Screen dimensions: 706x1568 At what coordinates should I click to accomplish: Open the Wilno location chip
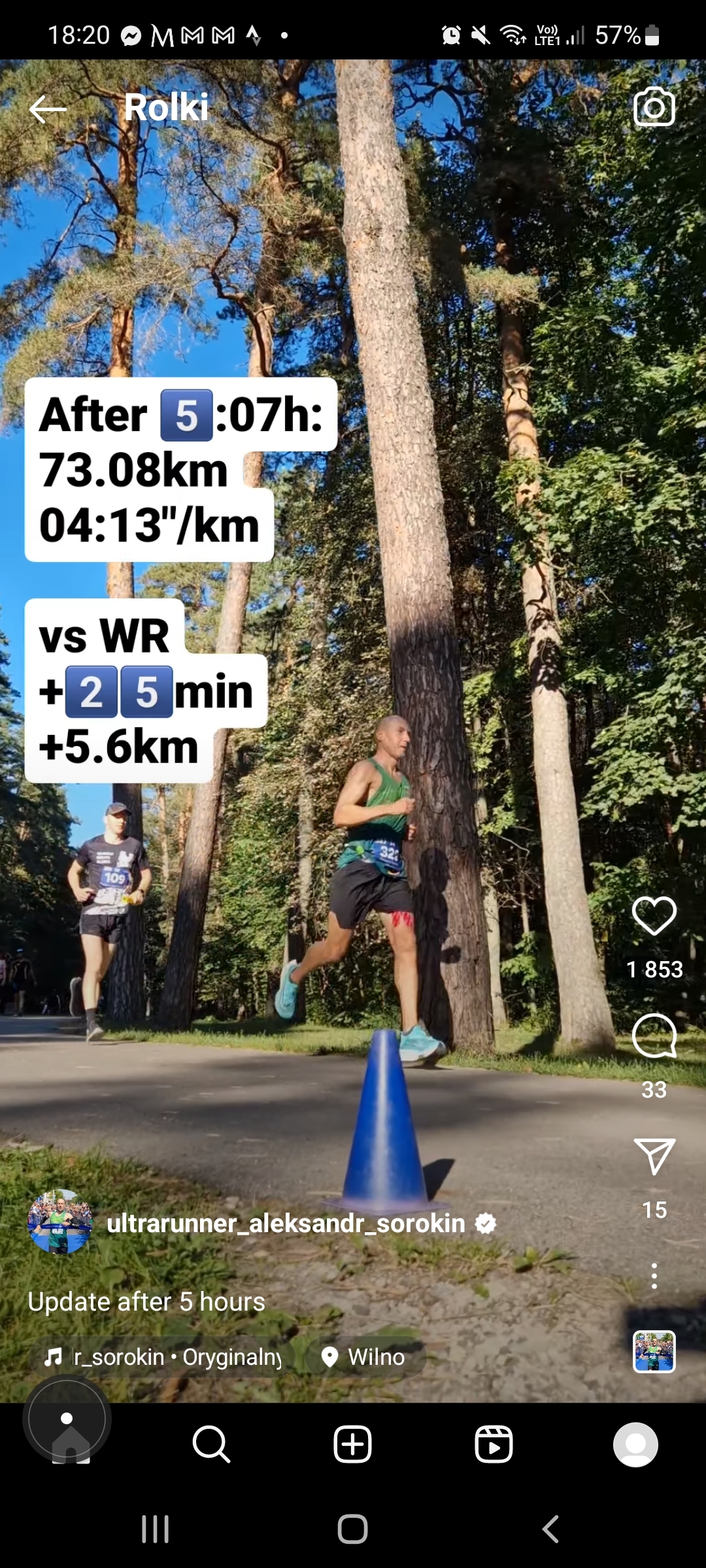click(364, 1357)
